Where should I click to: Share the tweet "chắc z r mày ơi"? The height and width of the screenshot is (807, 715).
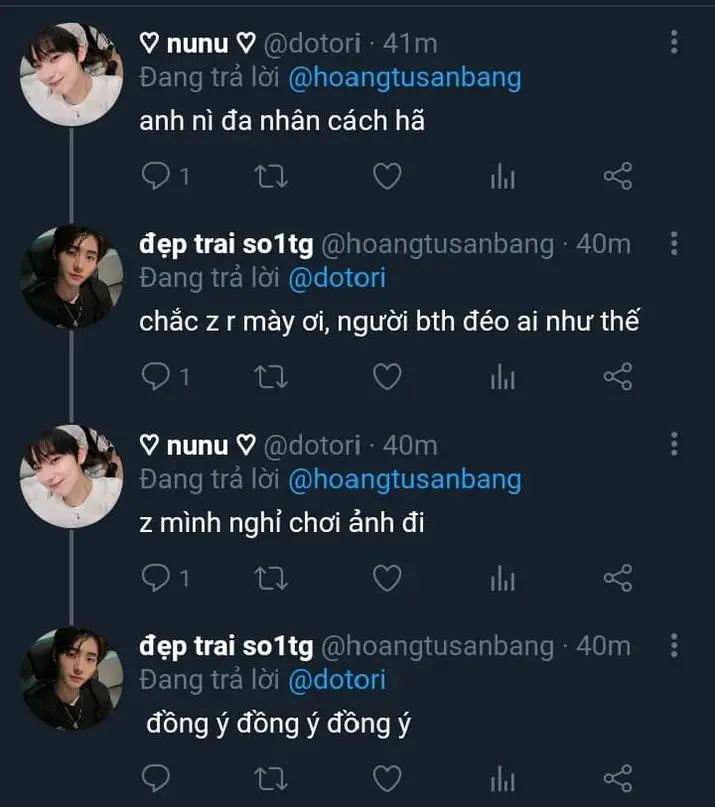point(618,376)
